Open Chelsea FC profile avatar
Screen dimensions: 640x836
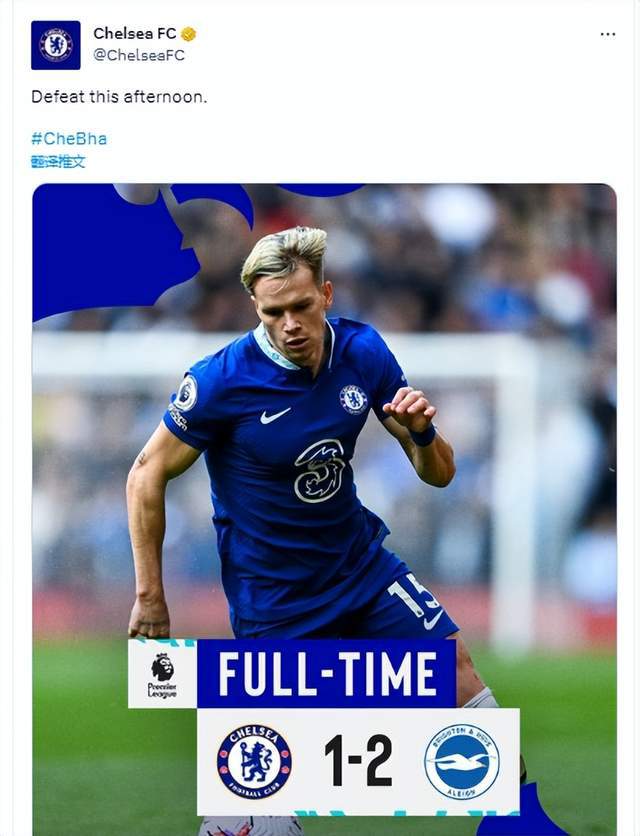pos(55,45)
